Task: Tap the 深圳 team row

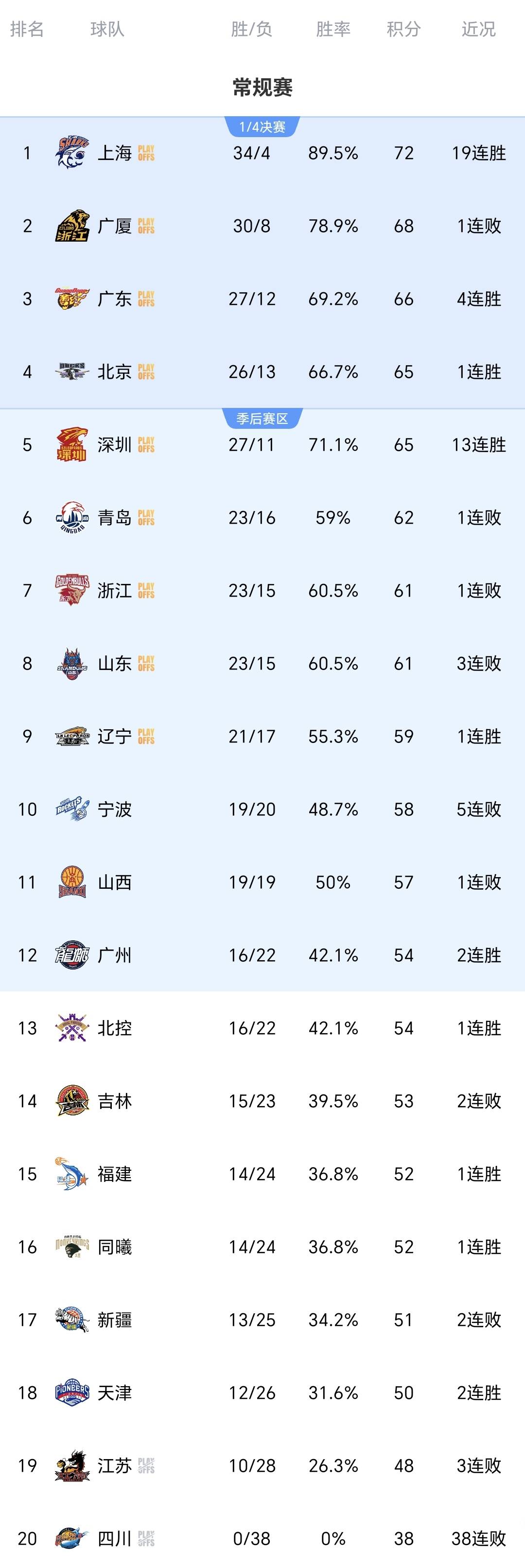Action: coord(114,445)
